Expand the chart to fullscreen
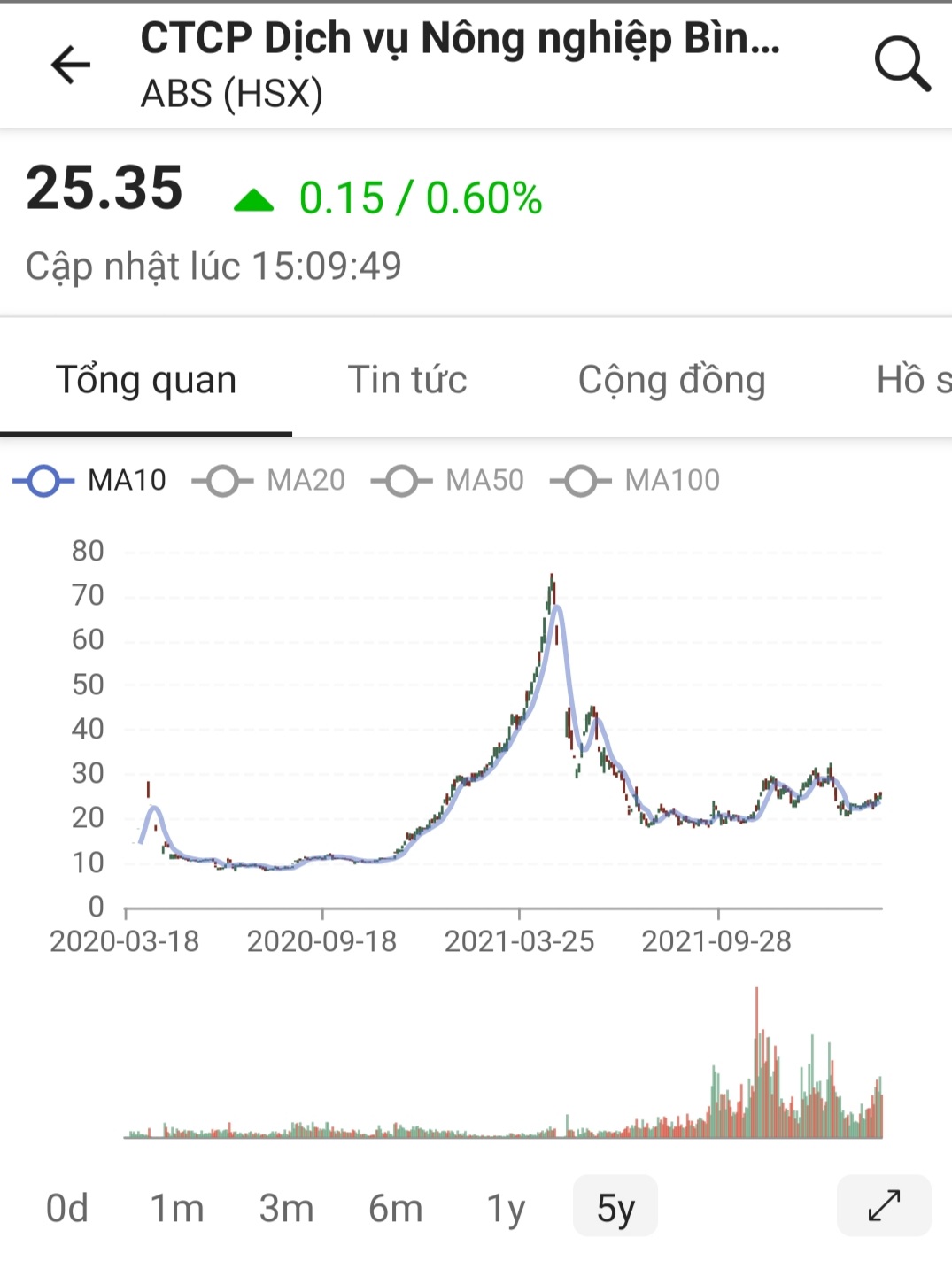The height and width of the screenshot is (1269, 952). click(884, 1206)
